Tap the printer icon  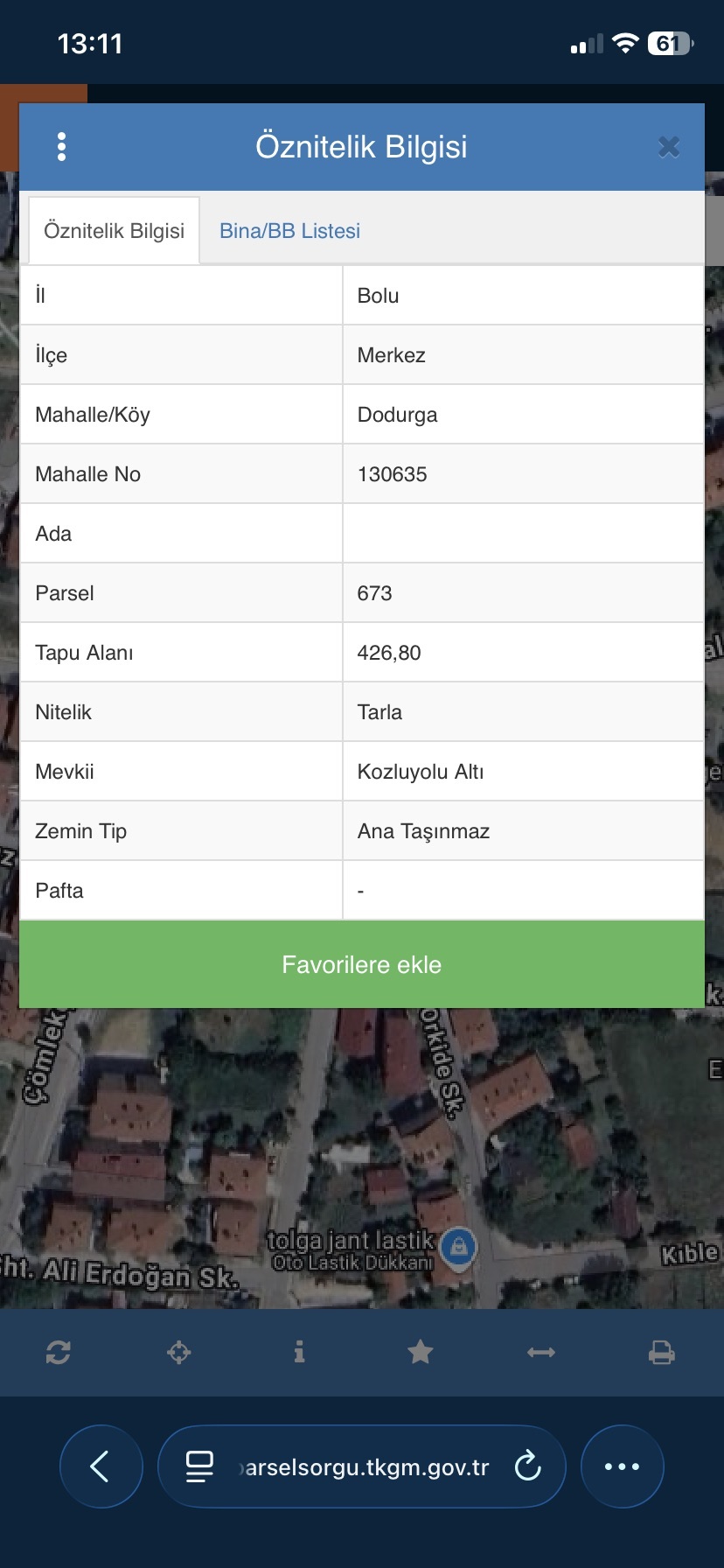(662, 1353)
